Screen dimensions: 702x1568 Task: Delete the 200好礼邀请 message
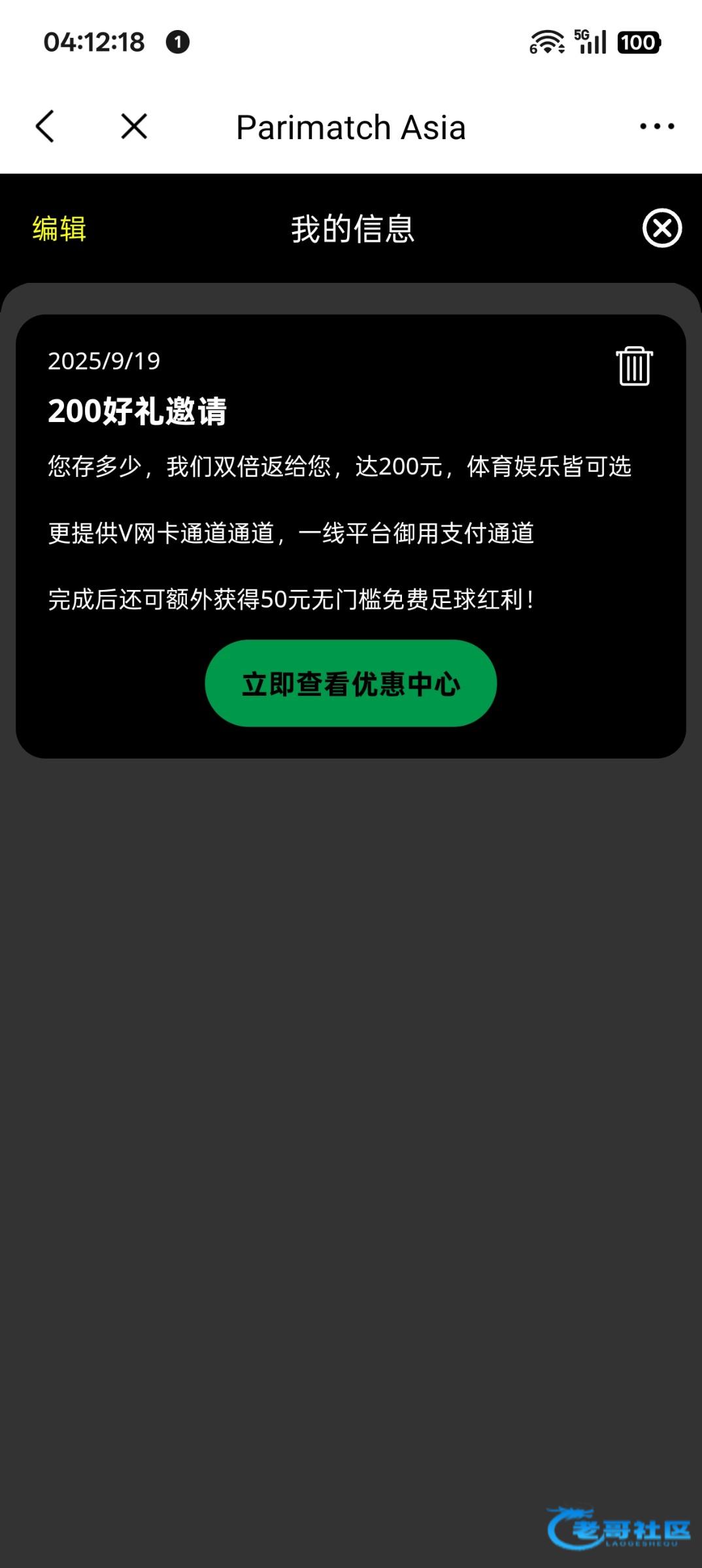(x=634, y=366)
